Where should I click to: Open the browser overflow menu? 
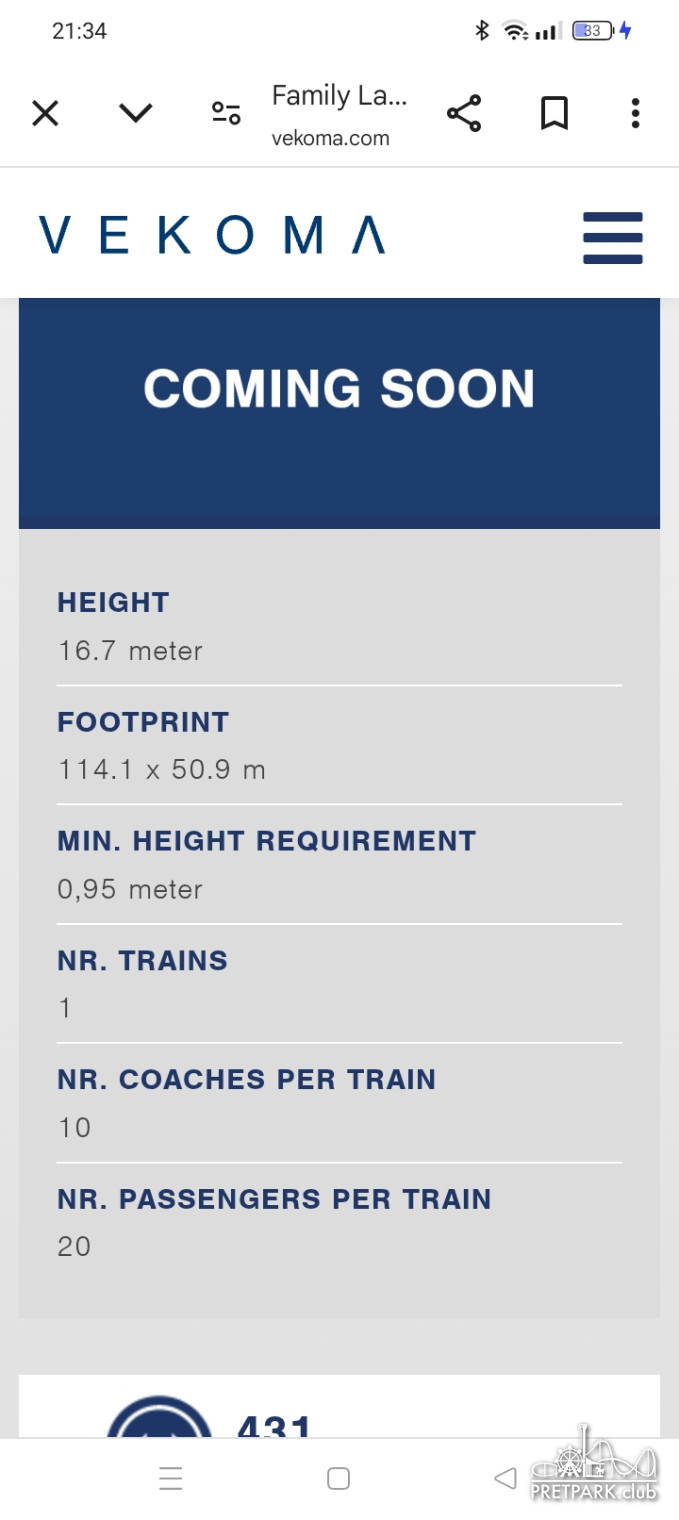tap(635, 114)
